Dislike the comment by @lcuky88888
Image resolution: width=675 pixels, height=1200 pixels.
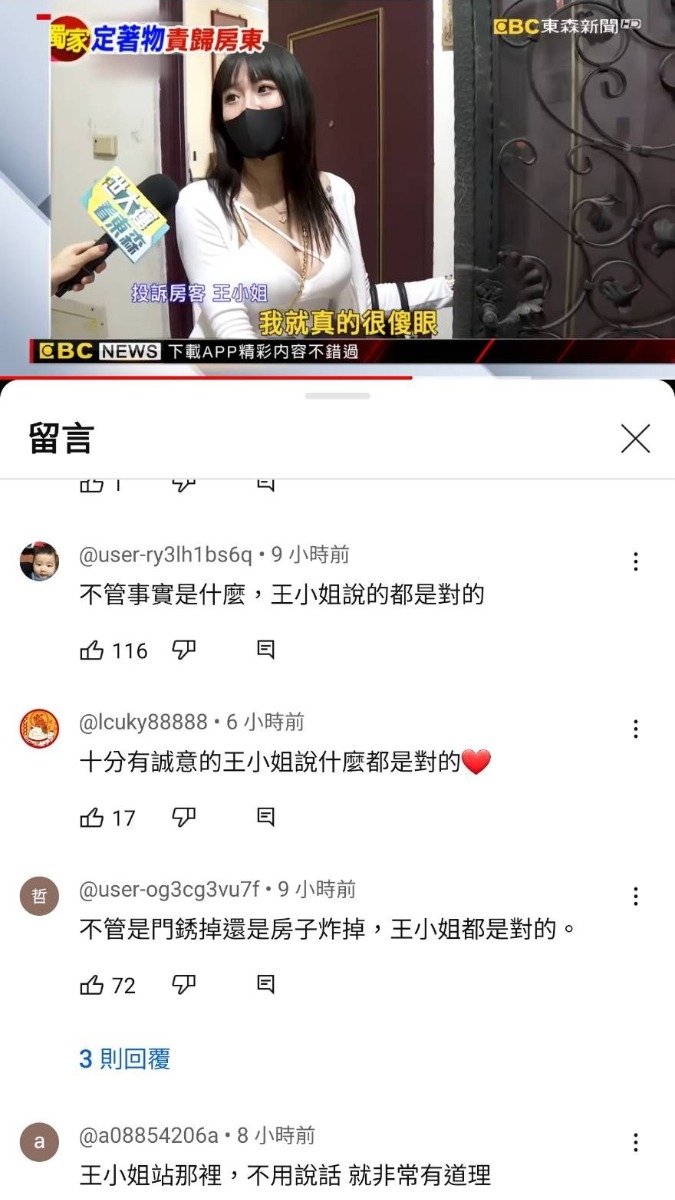[184, 817]
